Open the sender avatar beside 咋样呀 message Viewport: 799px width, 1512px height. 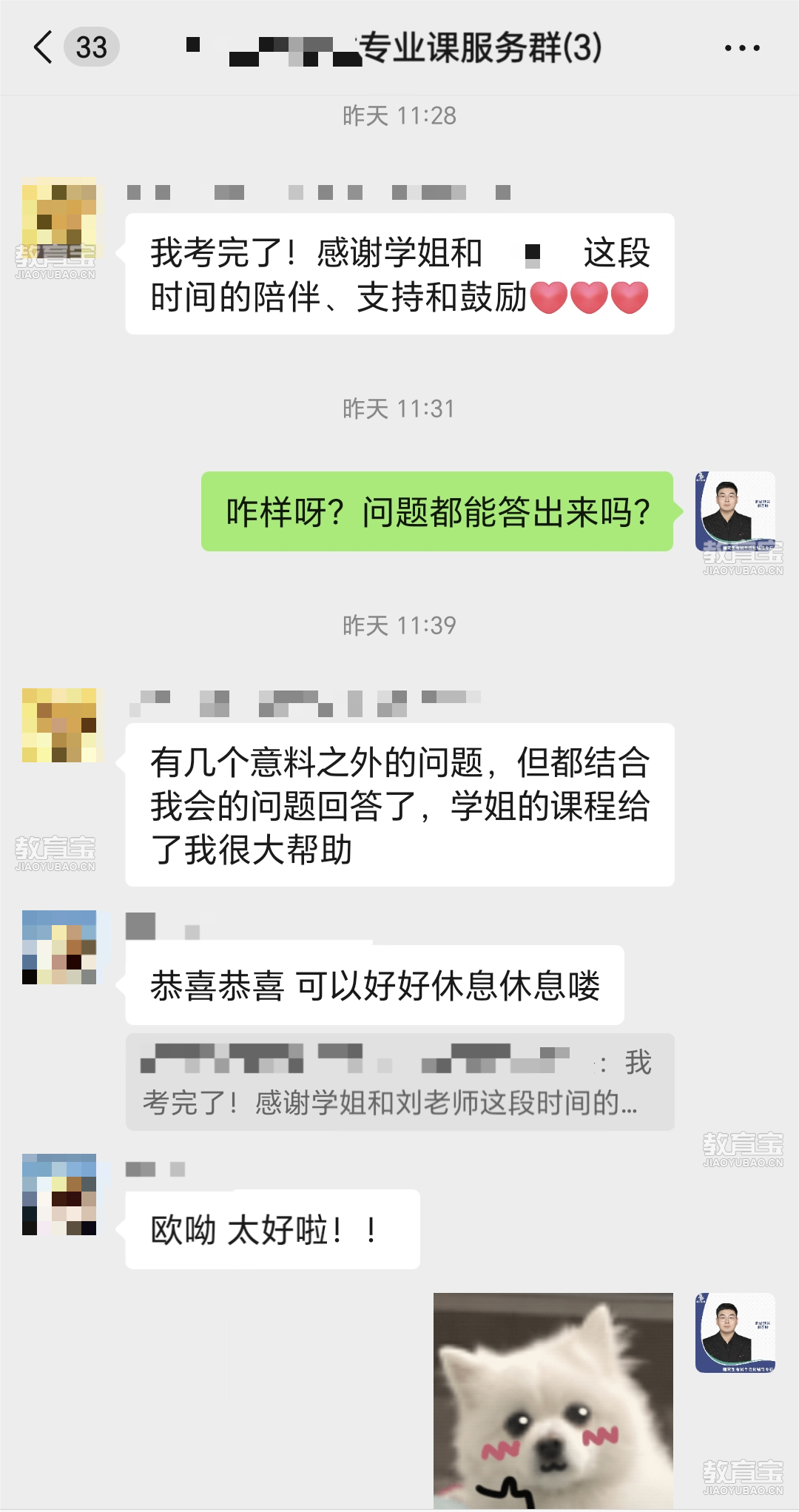pos(735,511)
